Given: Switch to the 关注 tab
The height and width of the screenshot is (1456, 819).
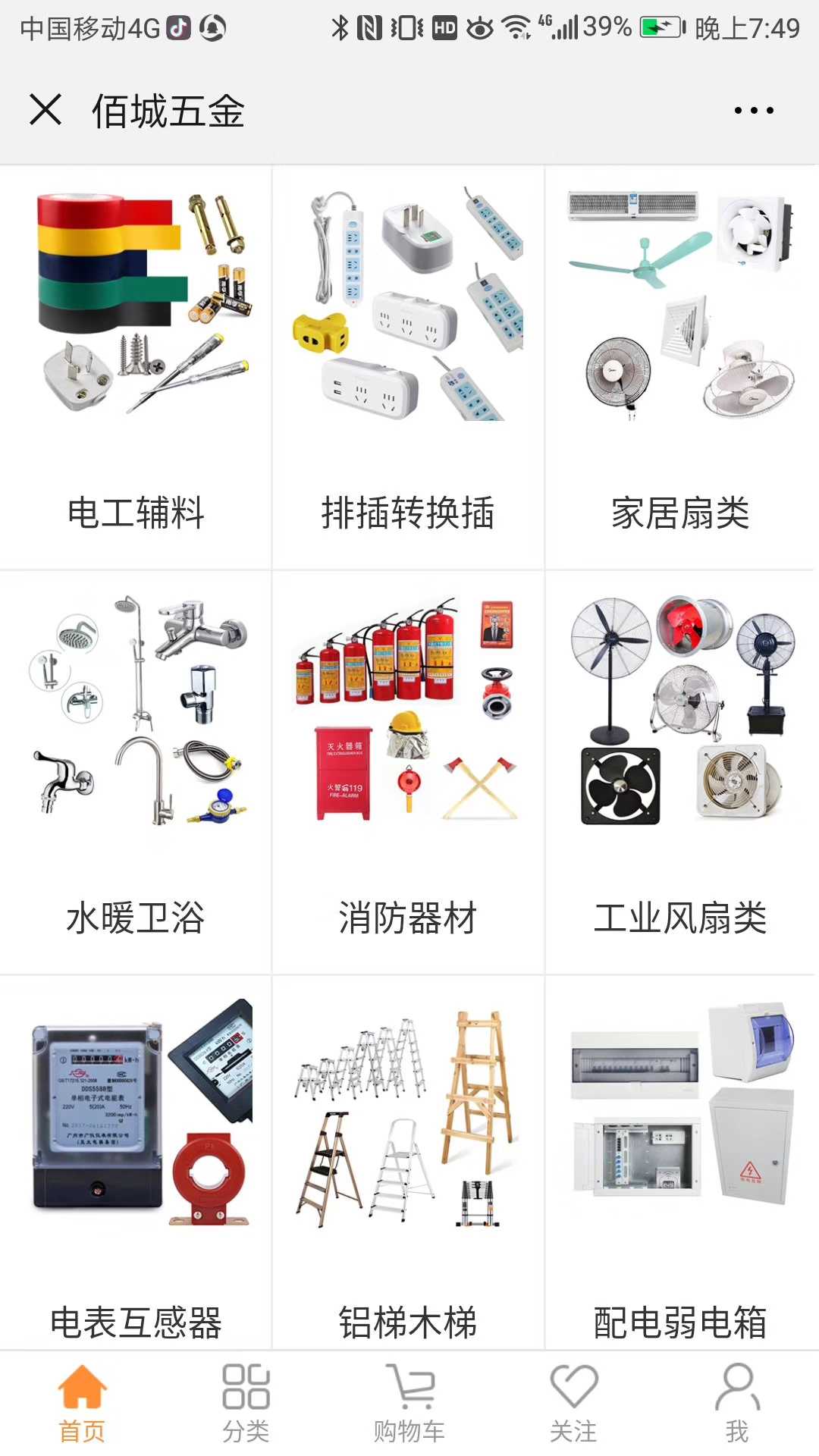Looking at the screenshot, I should click(x=573, y=1403).
